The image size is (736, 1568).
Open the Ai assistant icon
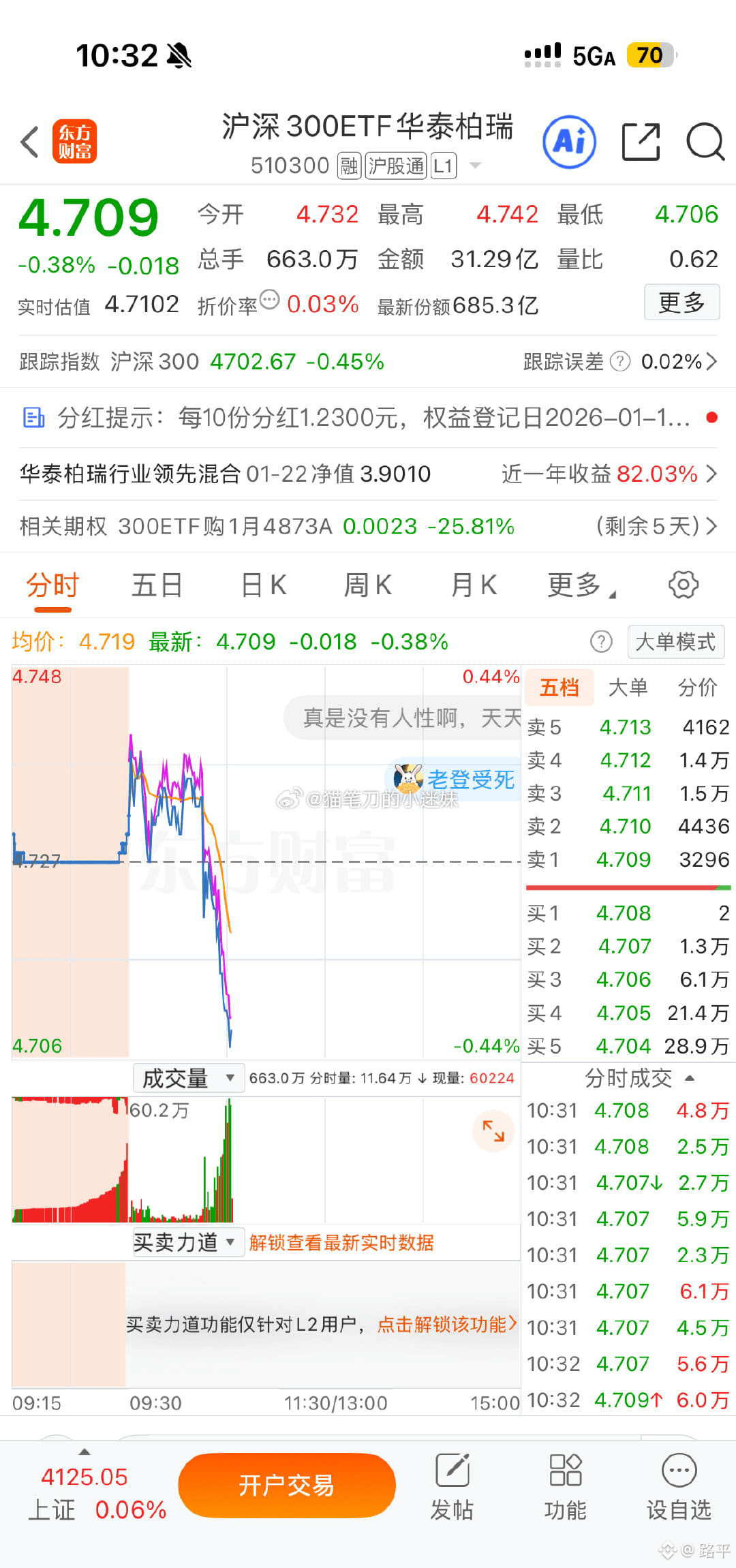coord(569,142)
